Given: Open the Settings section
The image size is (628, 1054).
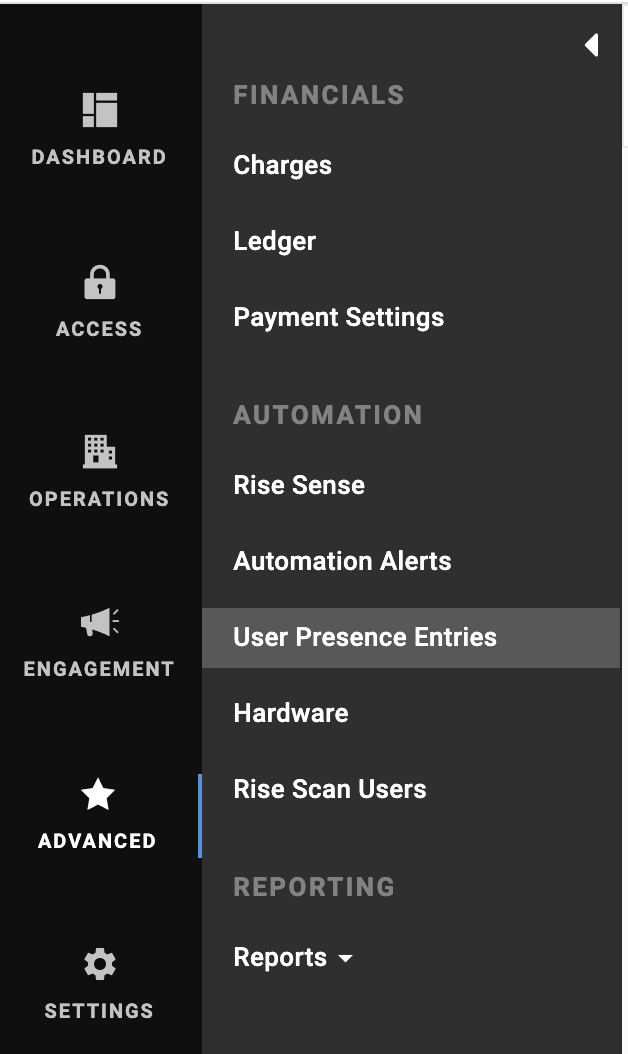Looking at the screenshot, I should point(99,983).
